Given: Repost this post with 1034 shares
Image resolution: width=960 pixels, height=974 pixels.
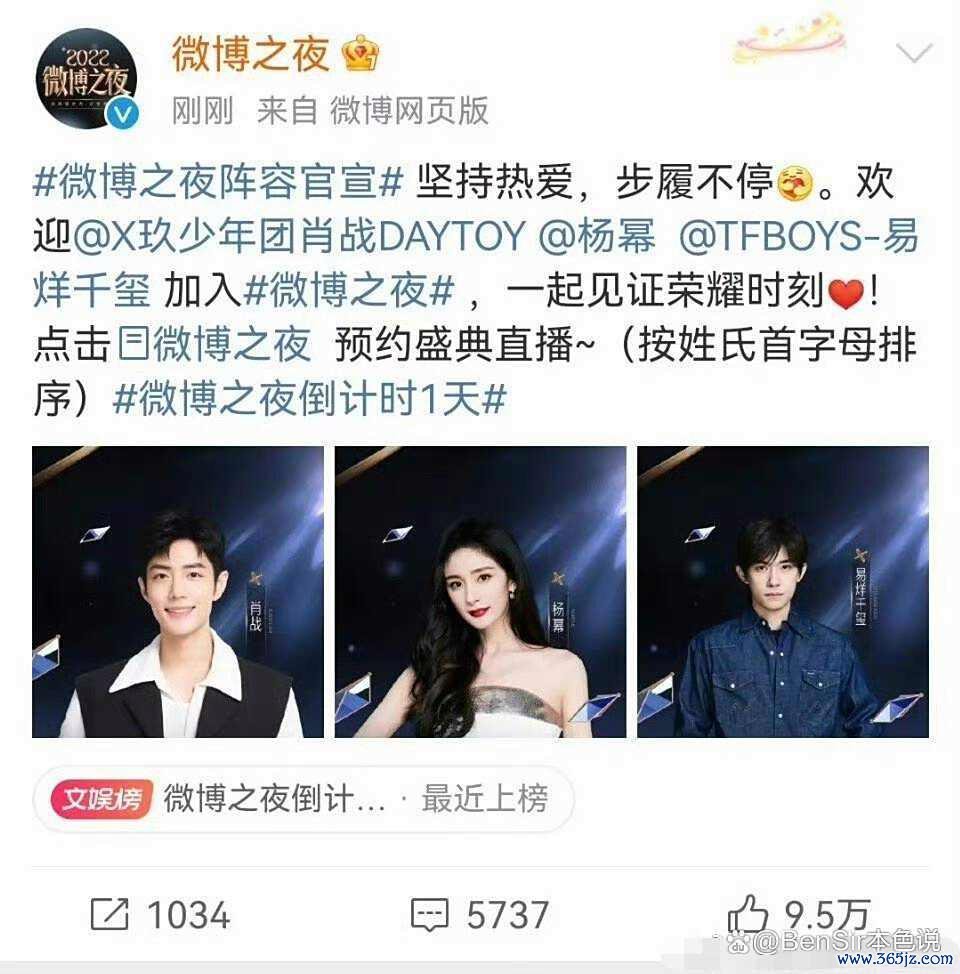Looking at the screenshot, I should (160, 914).
